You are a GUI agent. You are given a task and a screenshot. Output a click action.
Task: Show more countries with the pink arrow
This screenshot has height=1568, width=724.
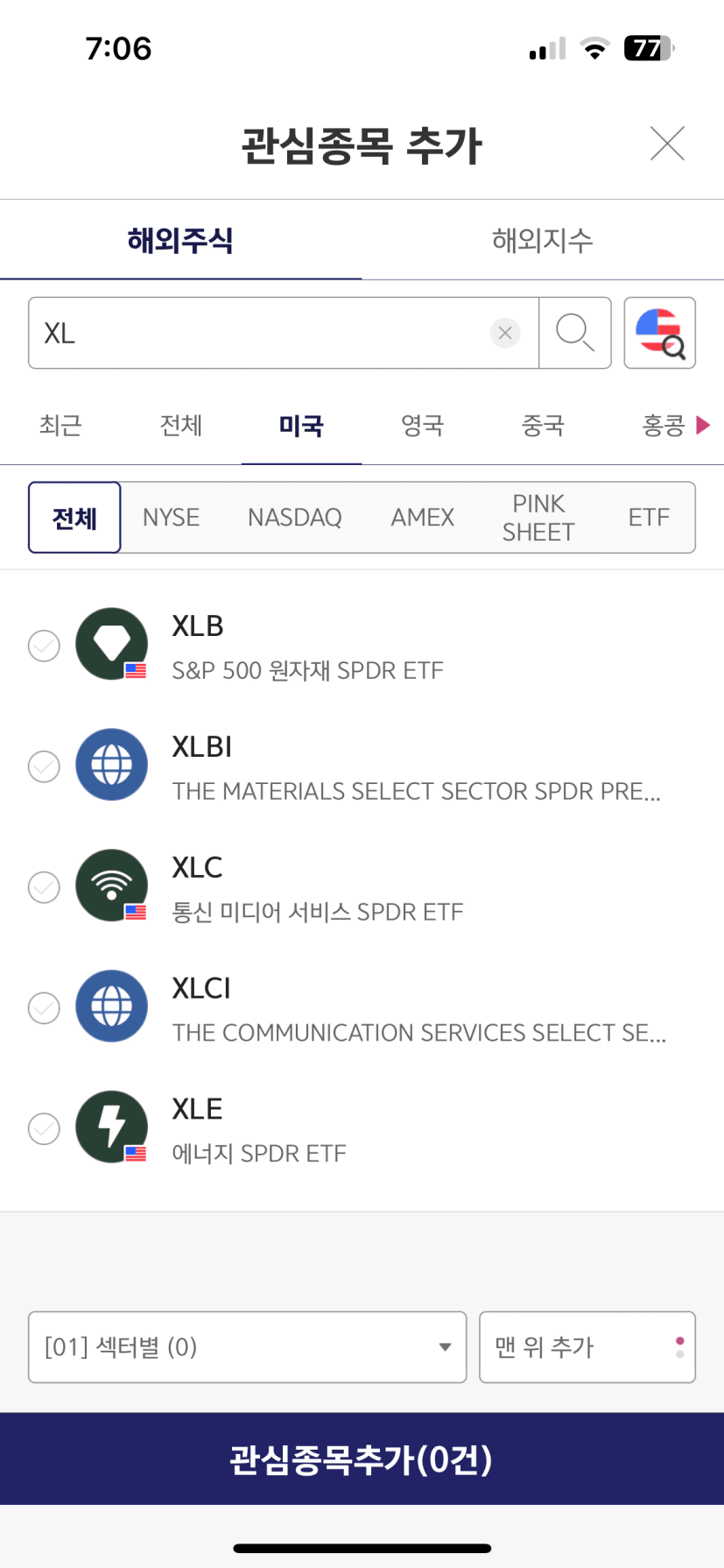pyautogui.click(x=703, y=426)
